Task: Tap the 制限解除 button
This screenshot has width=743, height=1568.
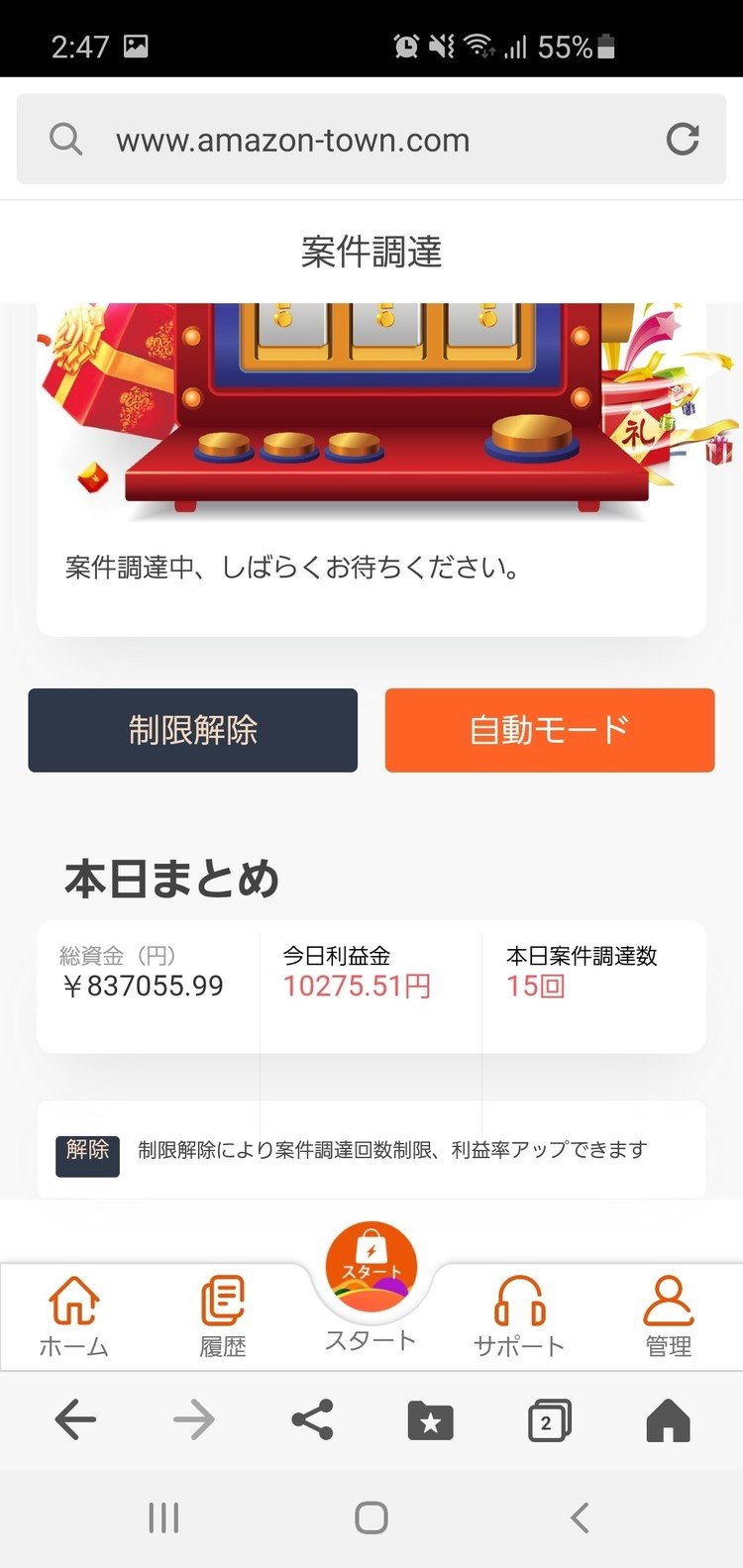Action: pos(192,730)
